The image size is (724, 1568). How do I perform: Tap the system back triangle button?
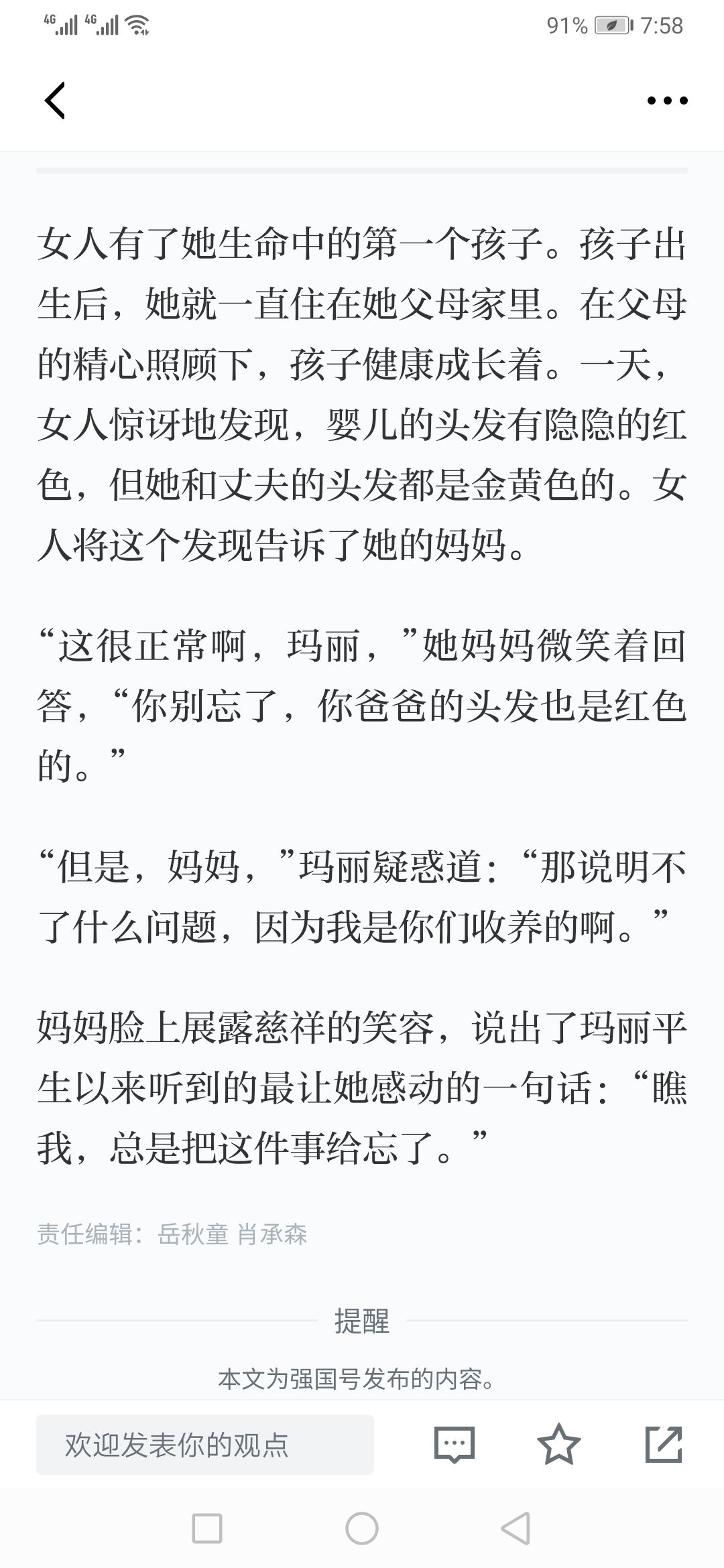[x=516, y=1529]
